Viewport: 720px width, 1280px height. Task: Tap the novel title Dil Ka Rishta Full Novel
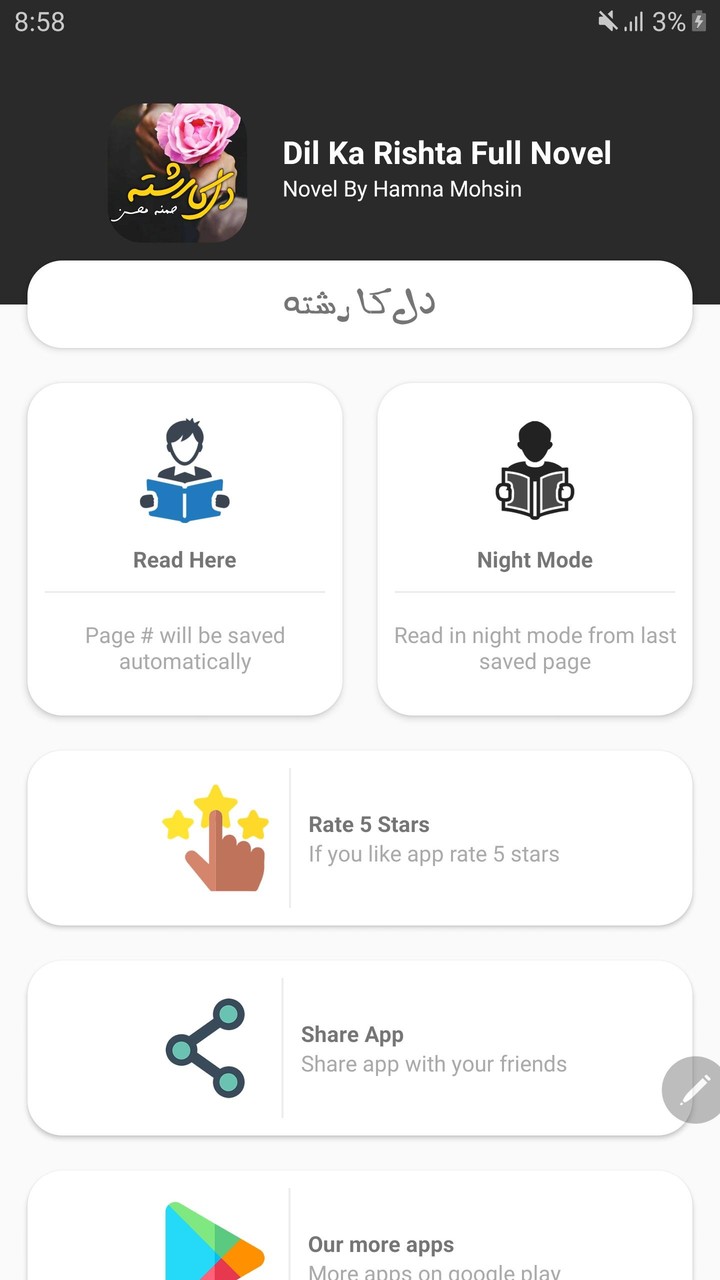pyautogui.click(x=447, y=153)
